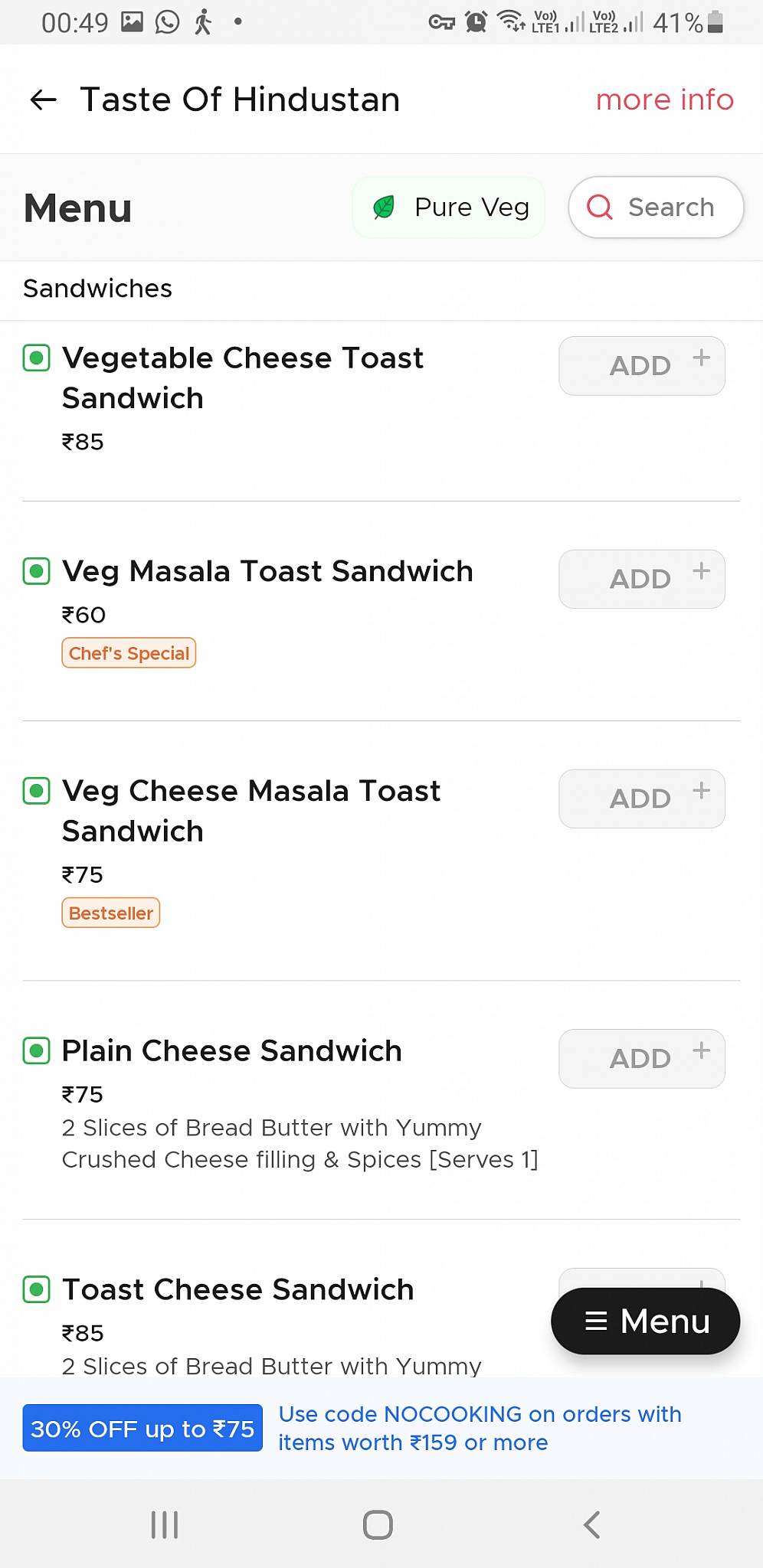The height and width of the screenshot is (1568, 763).
Task: Add Veg Cheese Masala Toast Sandwich to cart
Action: coord(642,798)
